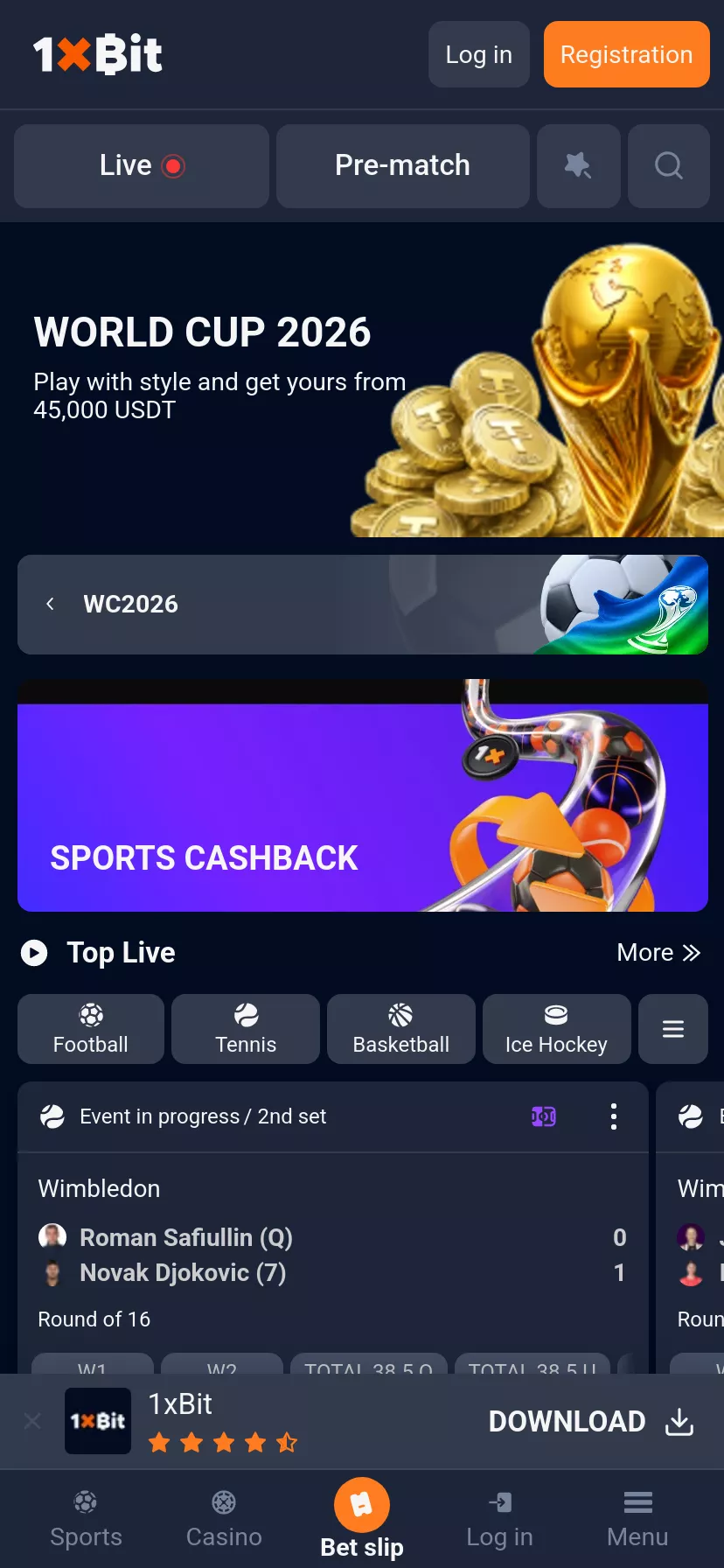
Task: Dismiss the app download banner
Action: click(32, 1421)
